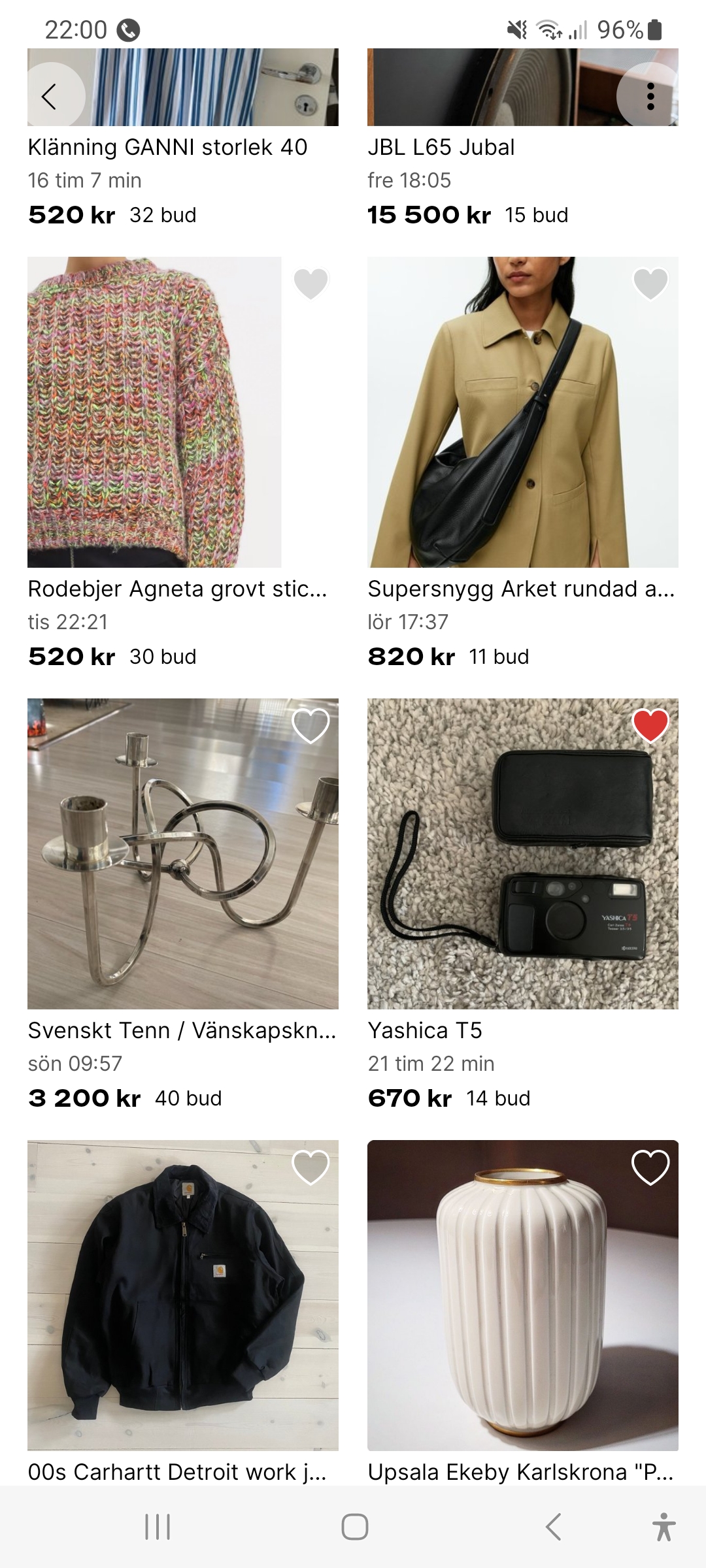Open the three-dot overflow menu
This screenshot has height=1568, width=706.
[650, 96]
